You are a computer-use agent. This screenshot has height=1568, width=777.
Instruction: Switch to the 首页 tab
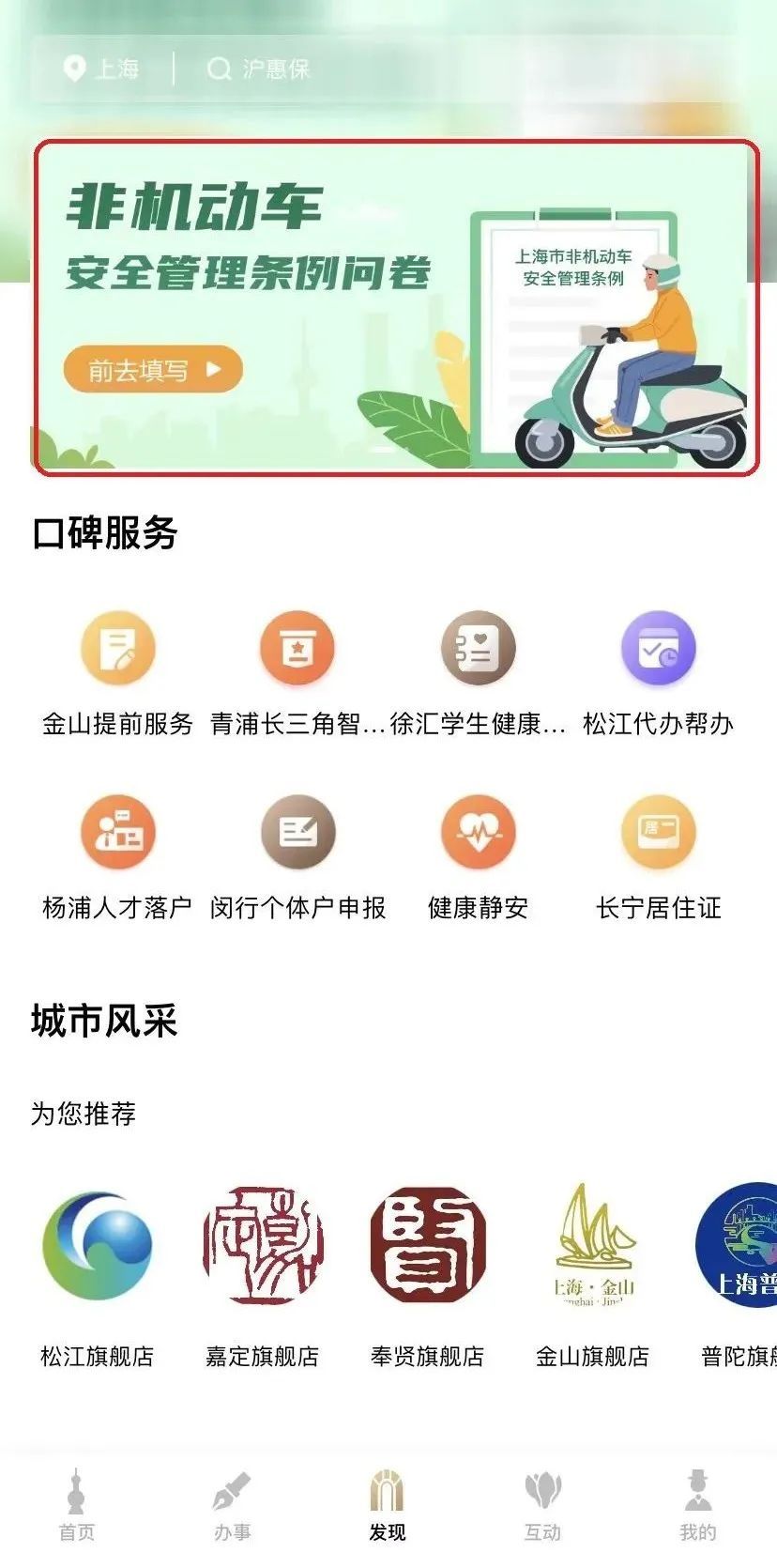(x=77, y=1506)
